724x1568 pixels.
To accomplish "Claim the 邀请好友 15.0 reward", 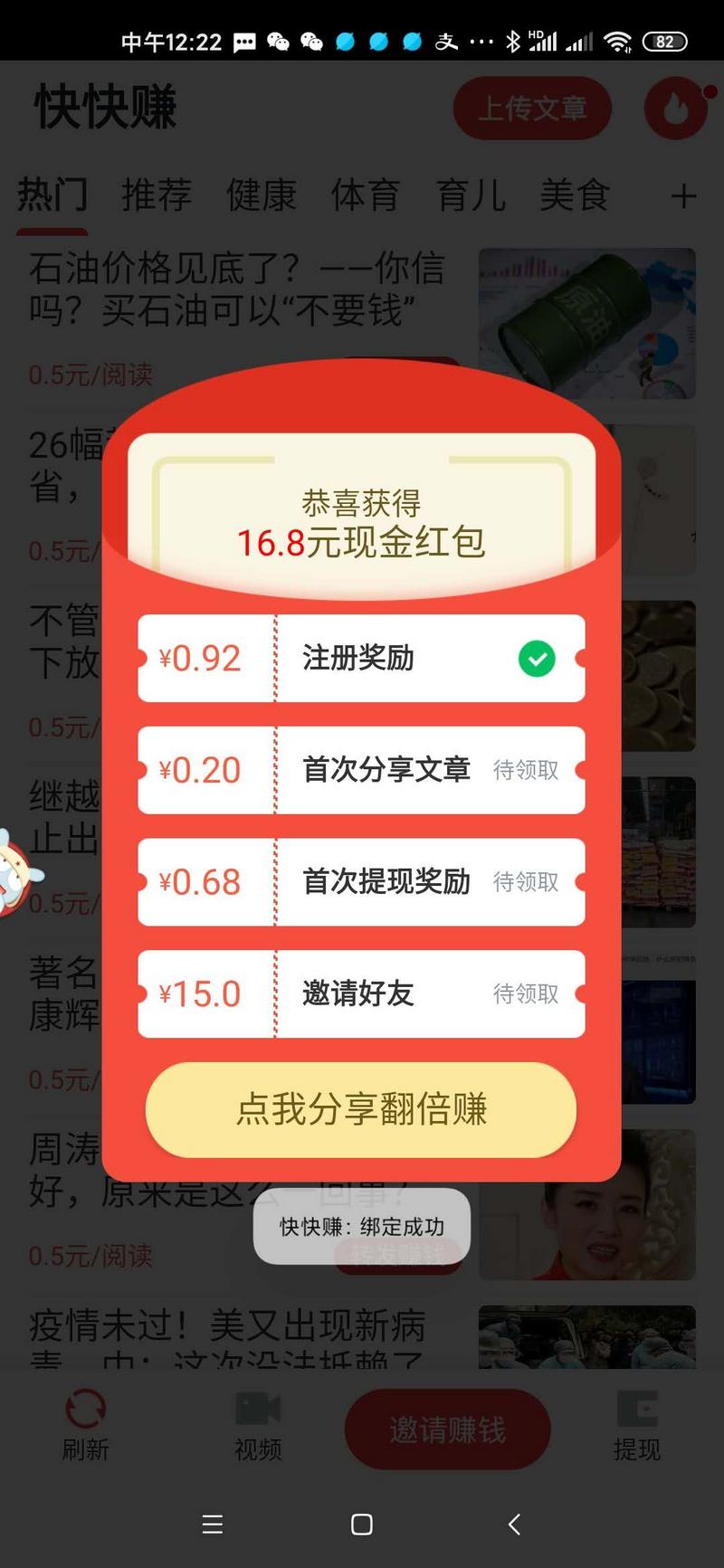I will pos(525,993).
